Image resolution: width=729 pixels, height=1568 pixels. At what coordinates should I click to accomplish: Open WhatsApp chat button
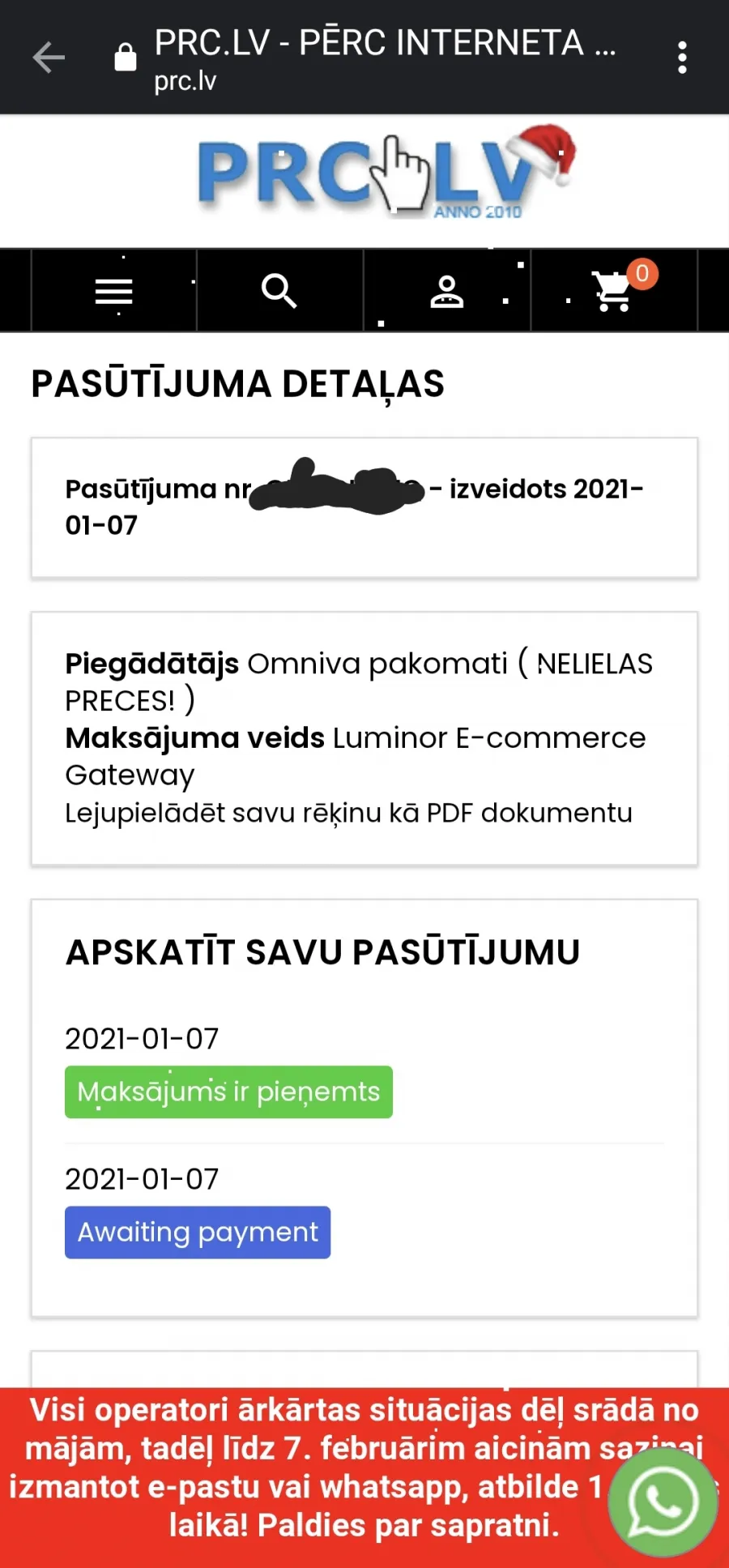pyautogui.click(x=663, y=1502)
